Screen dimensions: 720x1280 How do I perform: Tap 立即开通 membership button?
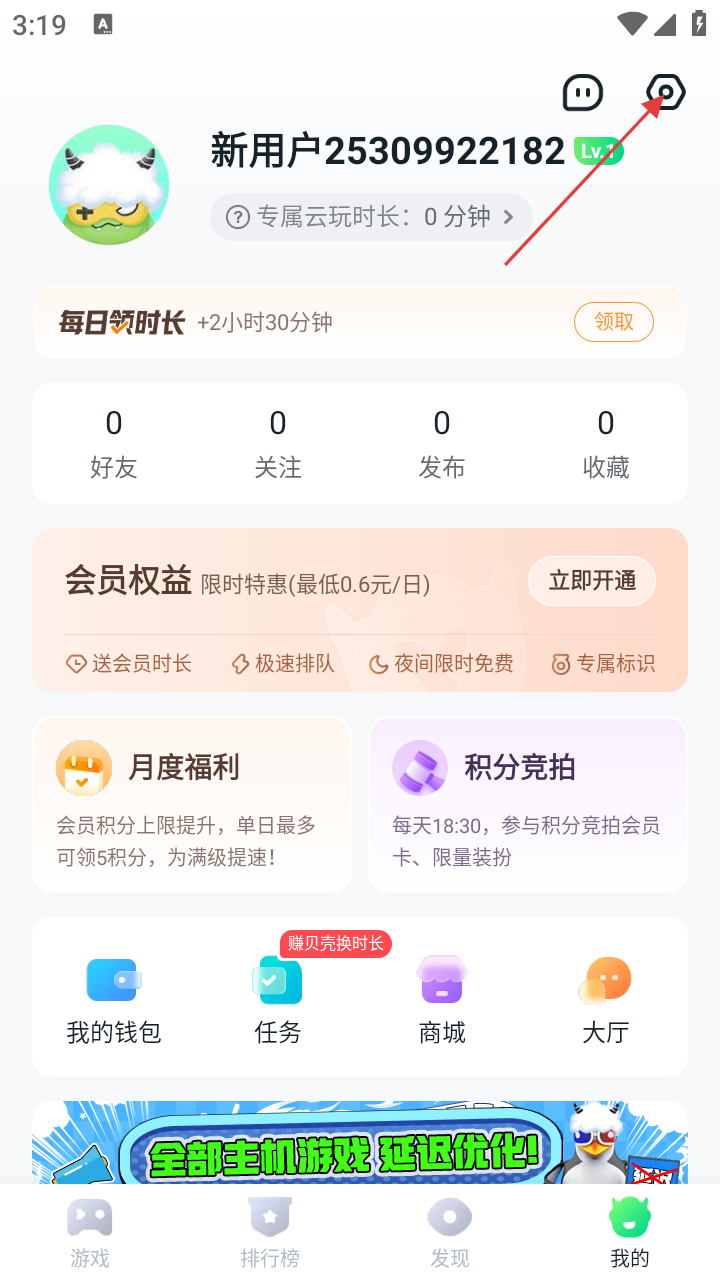tap(591, 581)
